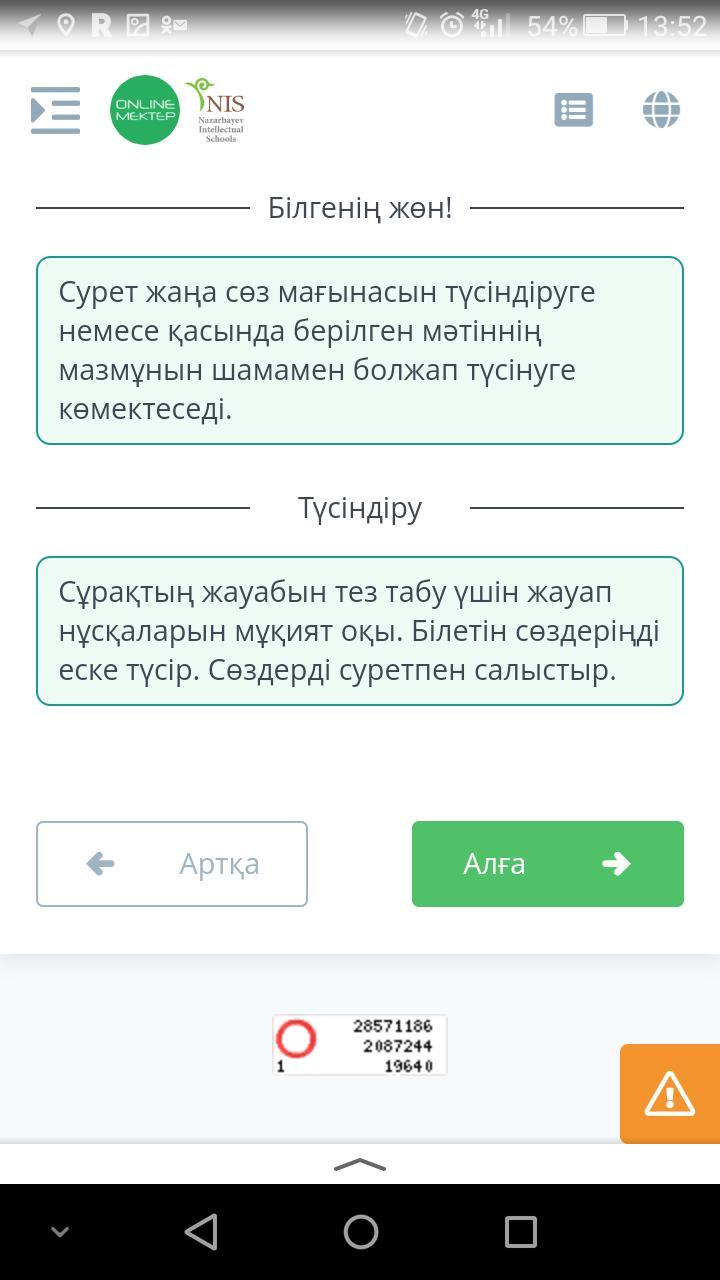Go back with the Артқа button
The height and width of the screenshot is (1280, 720).
172,864
